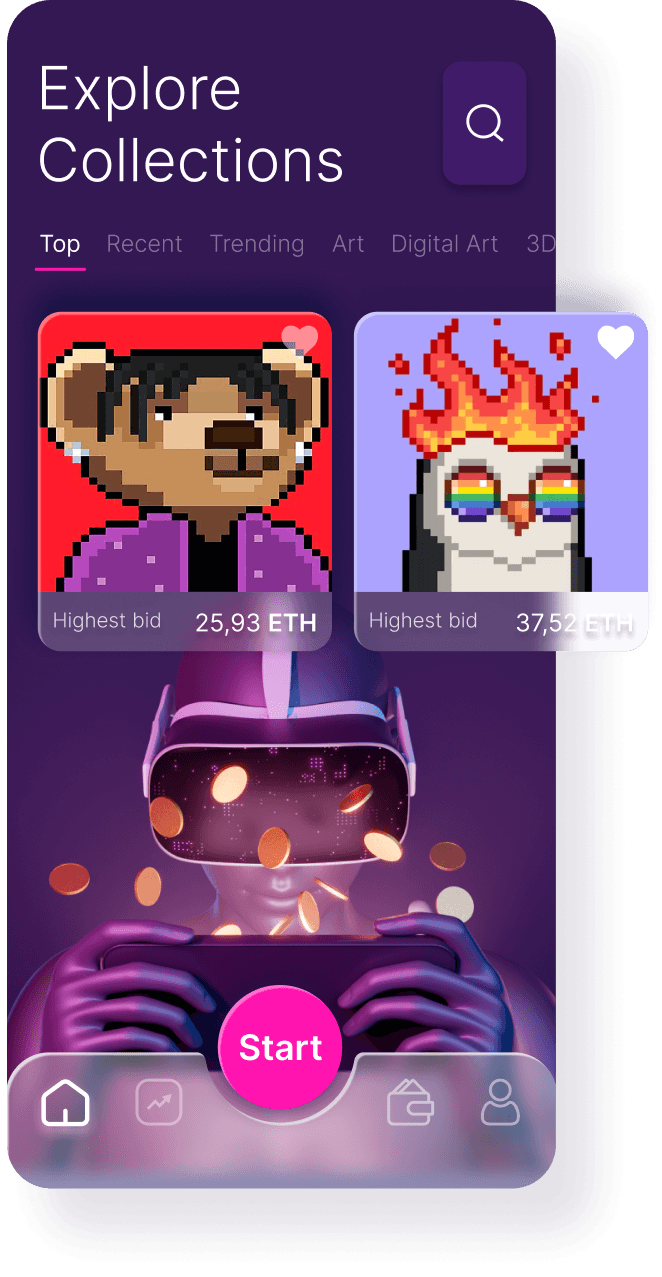Select the Top tab
The height and width of the screenshot is (1277, 662).
60,244
